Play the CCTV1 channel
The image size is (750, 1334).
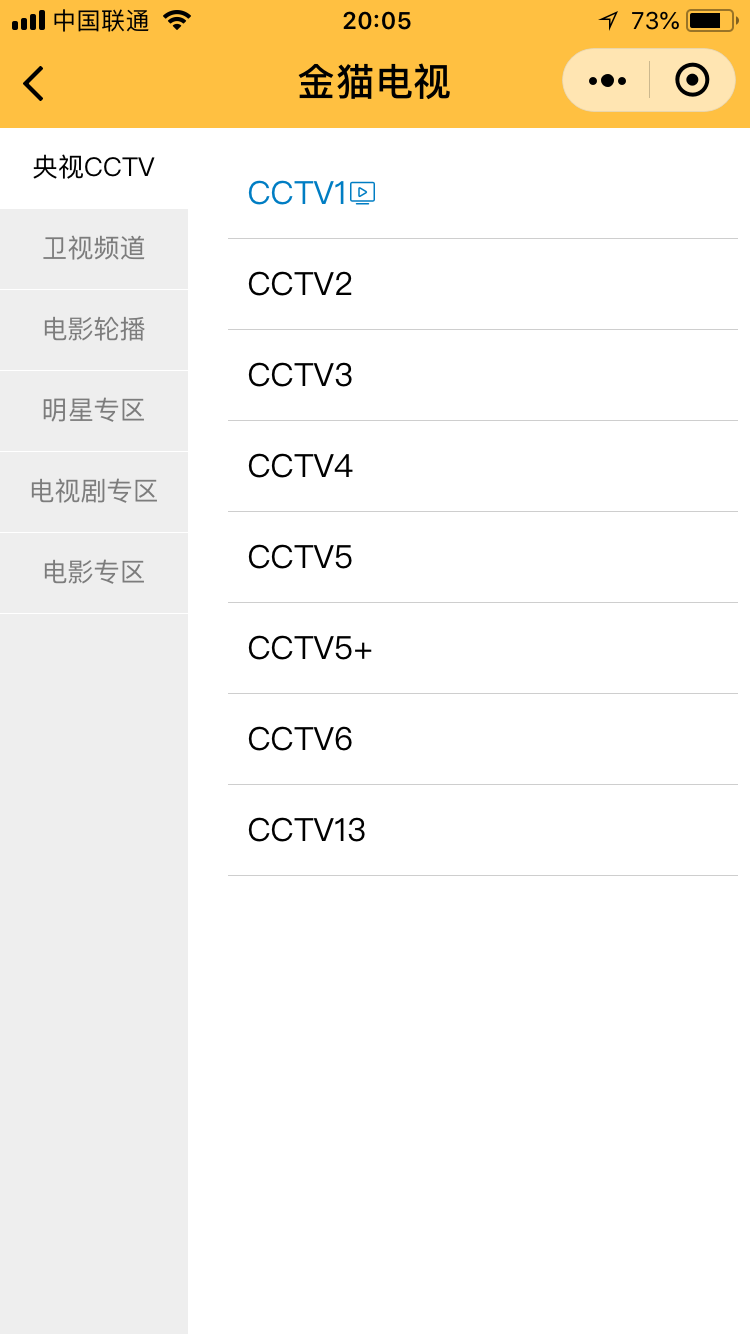point(483,193)
